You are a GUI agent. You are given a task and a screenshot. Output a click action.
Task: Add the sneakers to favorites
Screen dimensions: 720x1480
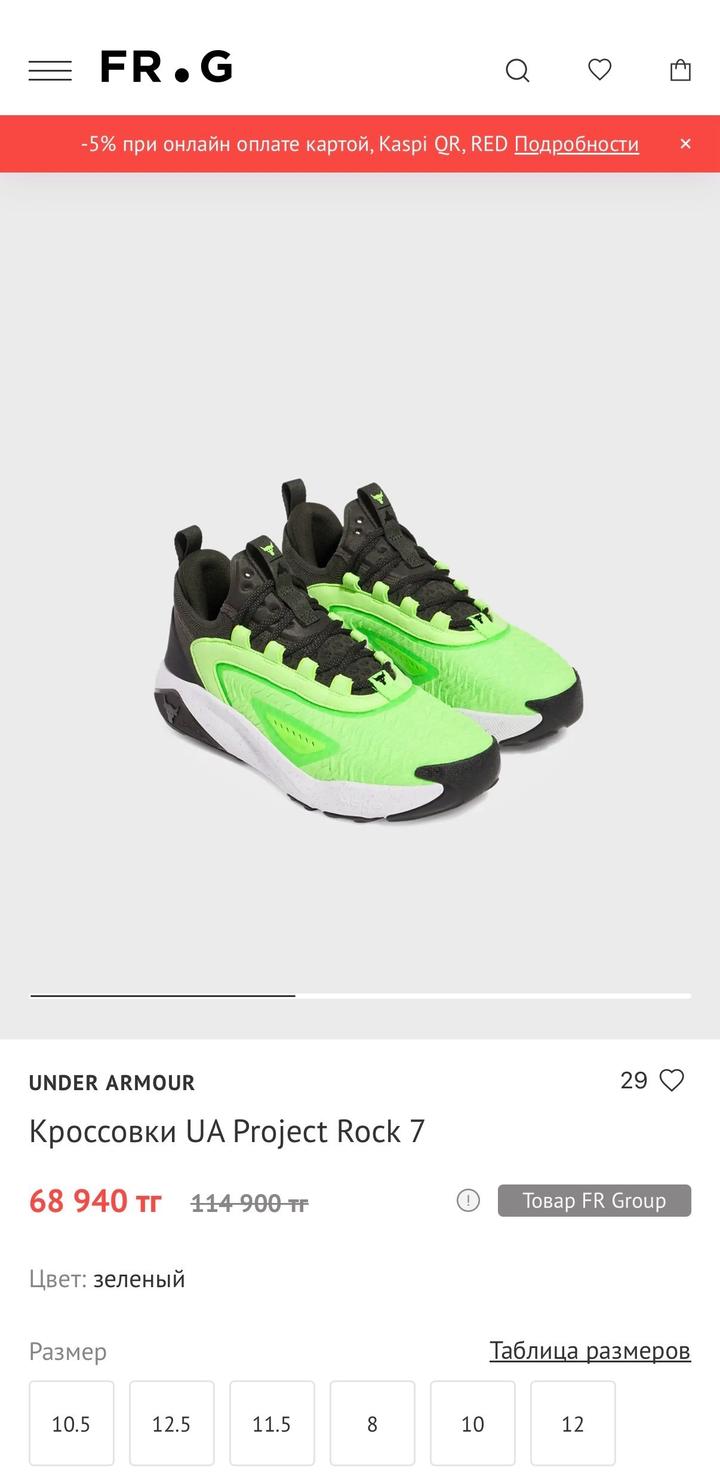(x=672, y=1080)
